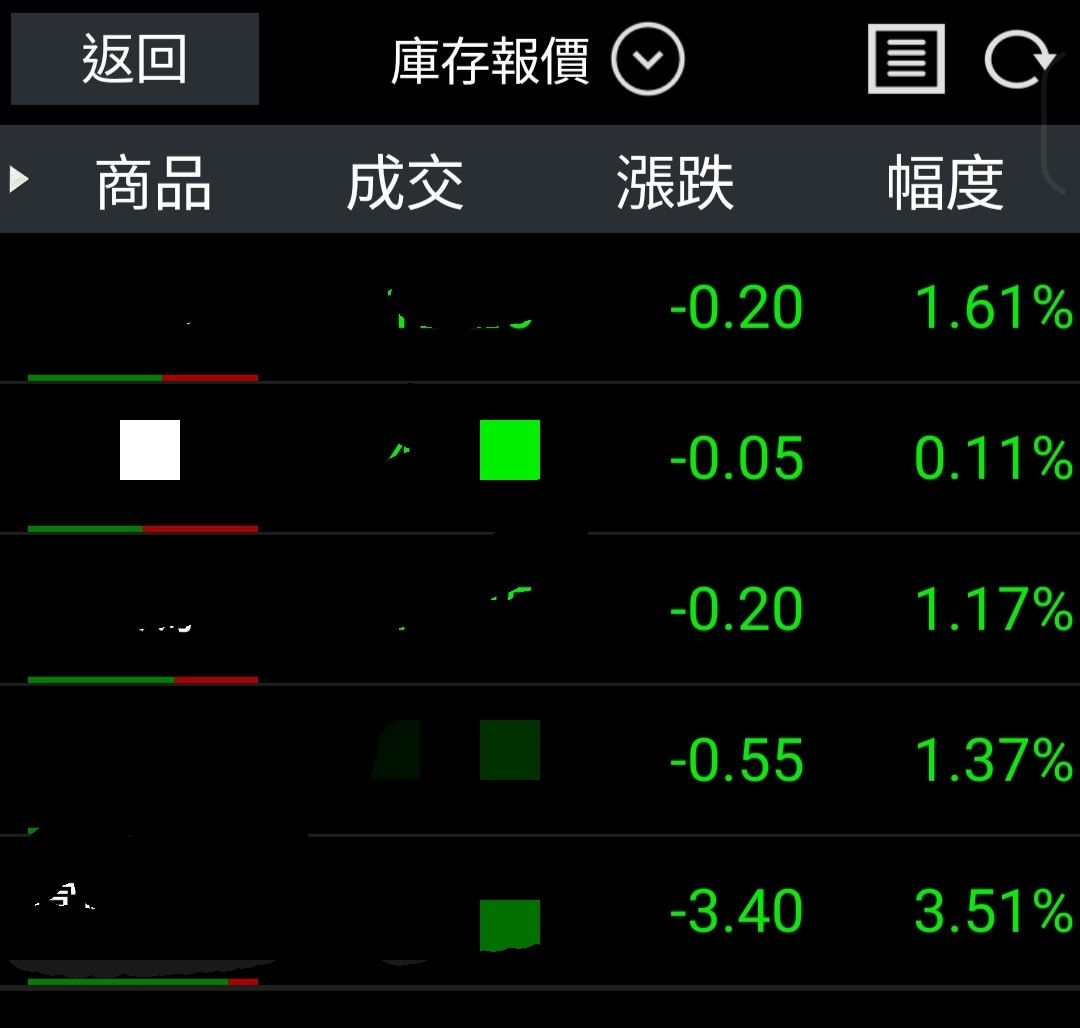
Task: Tap the 返回 back button
Action: [134, 59]
